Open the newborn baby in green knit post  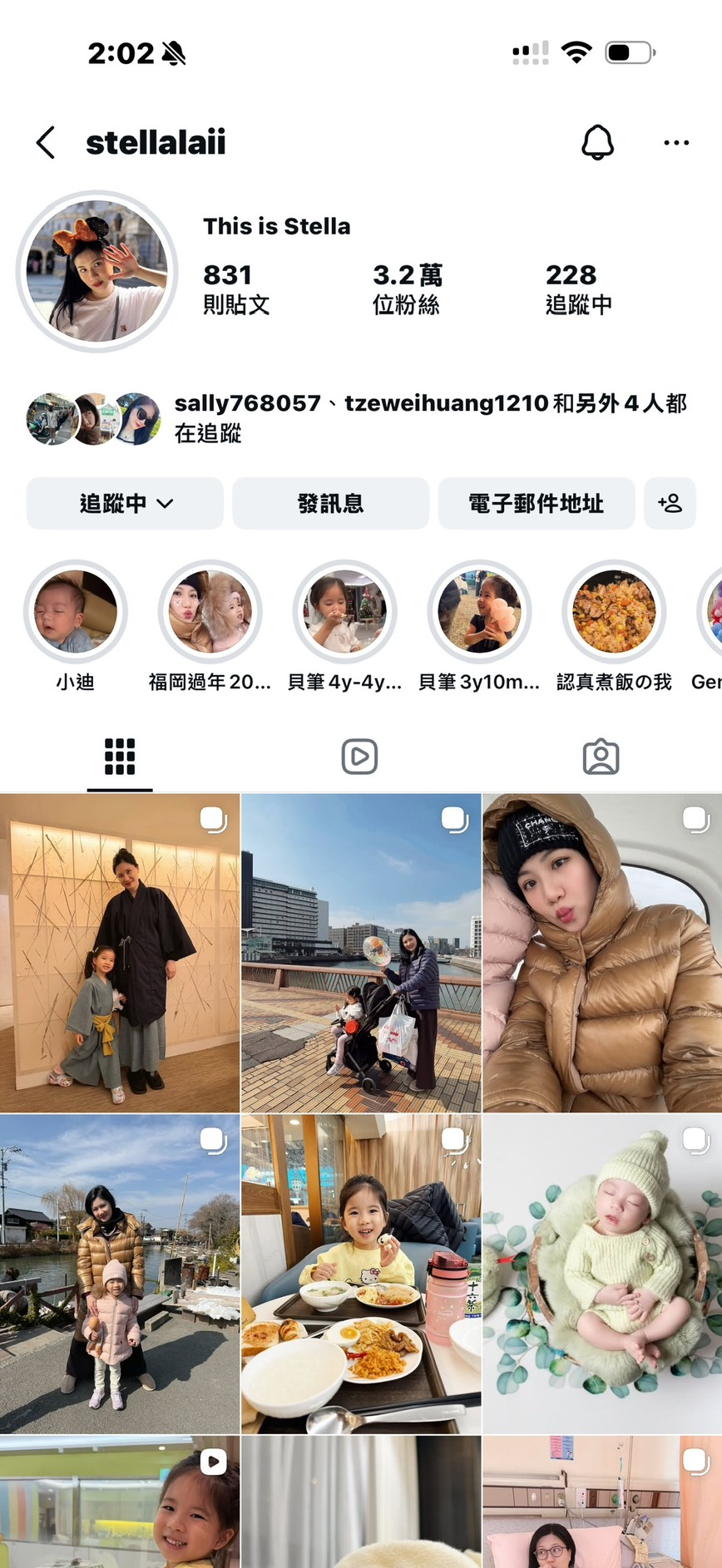tap(602, 1274)
